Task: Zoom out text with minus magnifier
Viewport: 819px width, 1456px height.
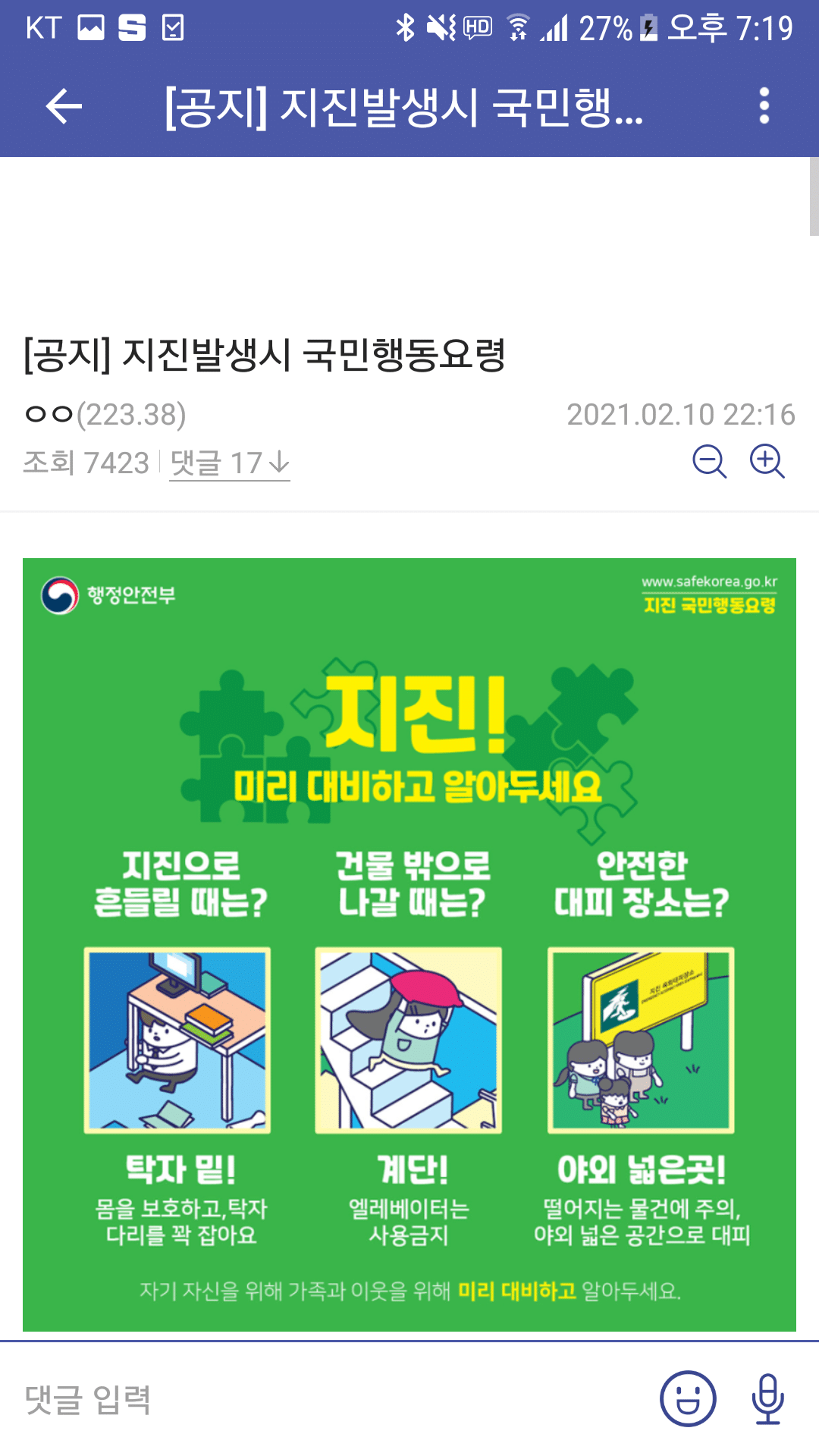Action: [710, 461]
